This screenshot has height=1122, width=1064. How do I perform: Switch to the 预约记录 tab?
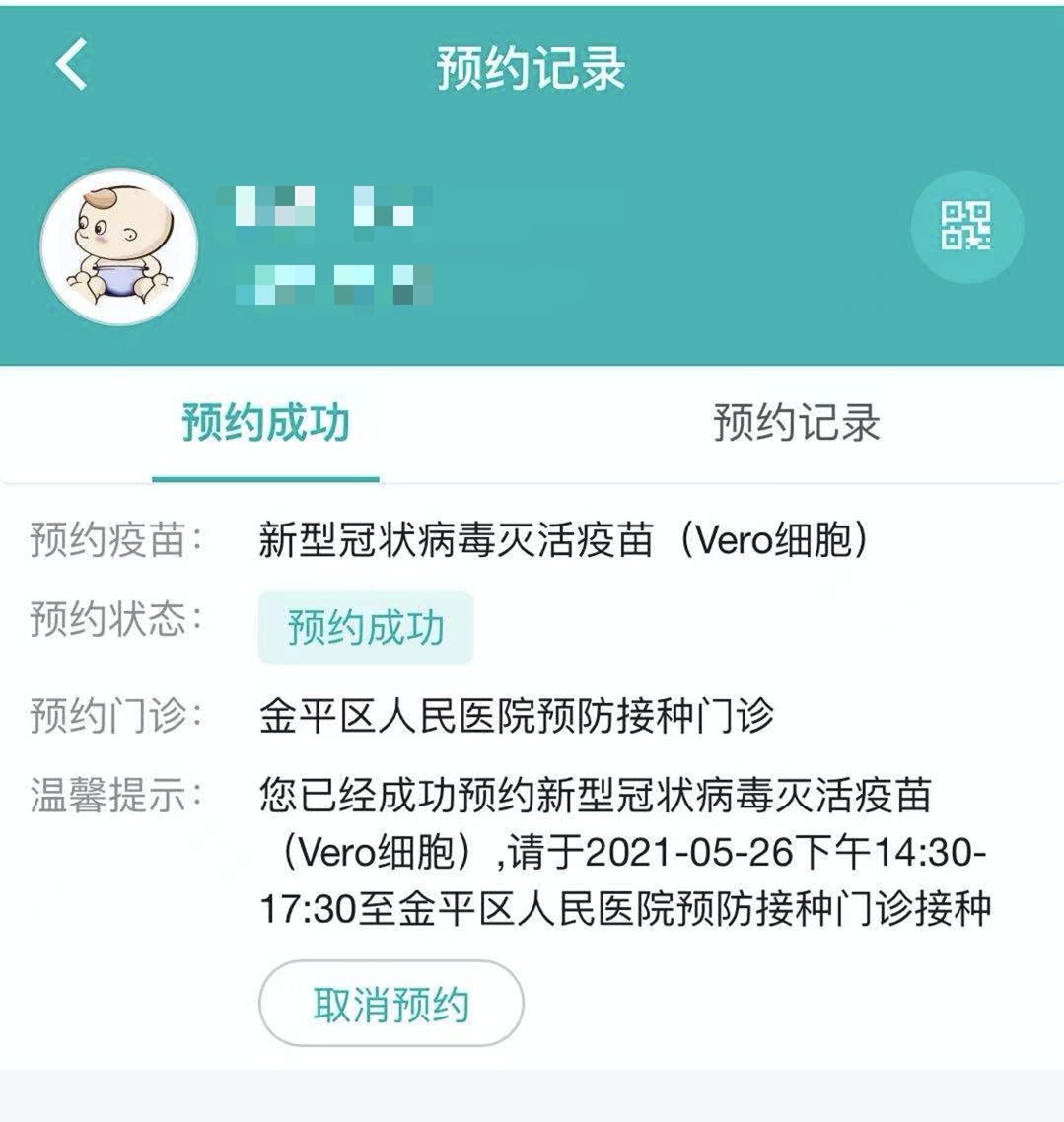(x=796, y=424)
